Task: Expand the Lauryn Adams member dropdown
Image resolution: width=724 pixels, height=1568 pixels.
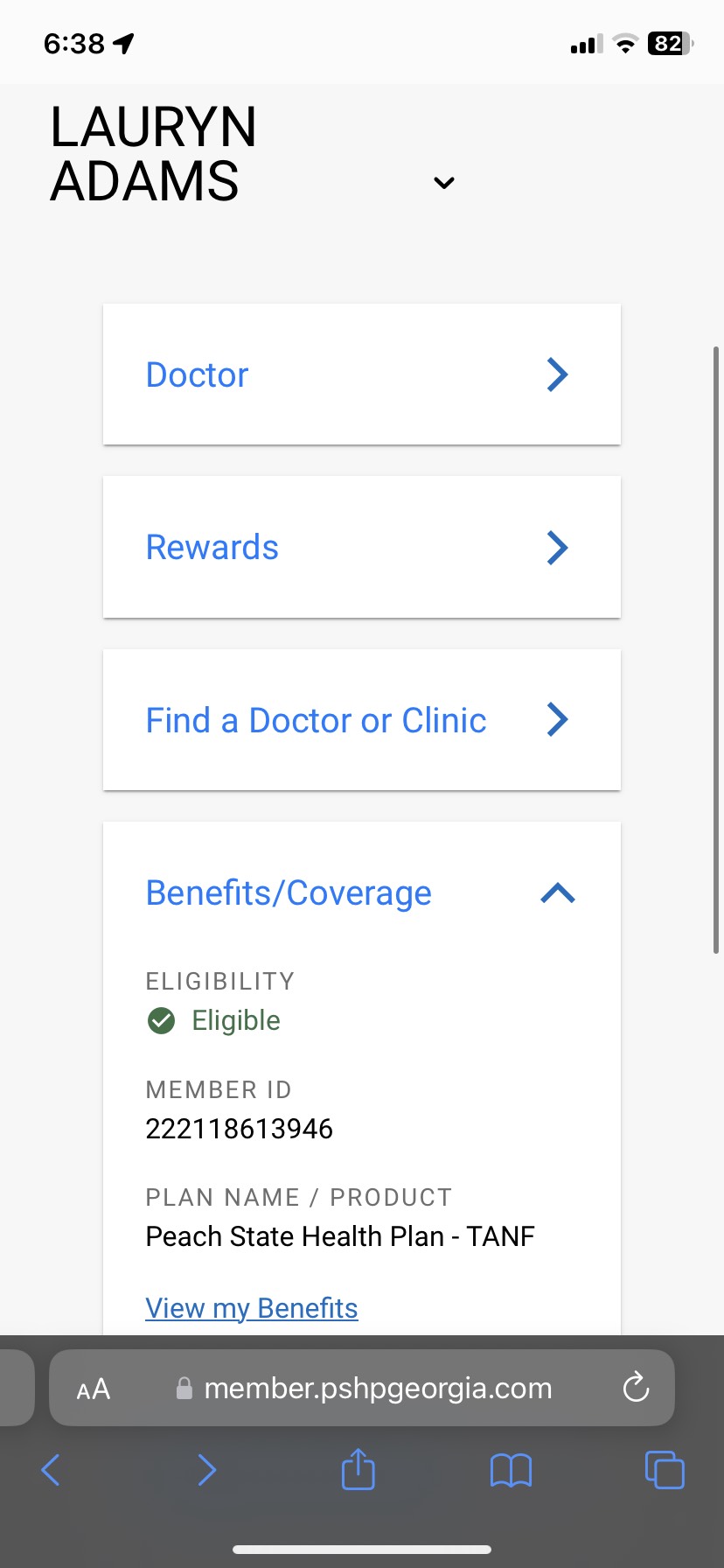Action: click(x=444, y=183)
